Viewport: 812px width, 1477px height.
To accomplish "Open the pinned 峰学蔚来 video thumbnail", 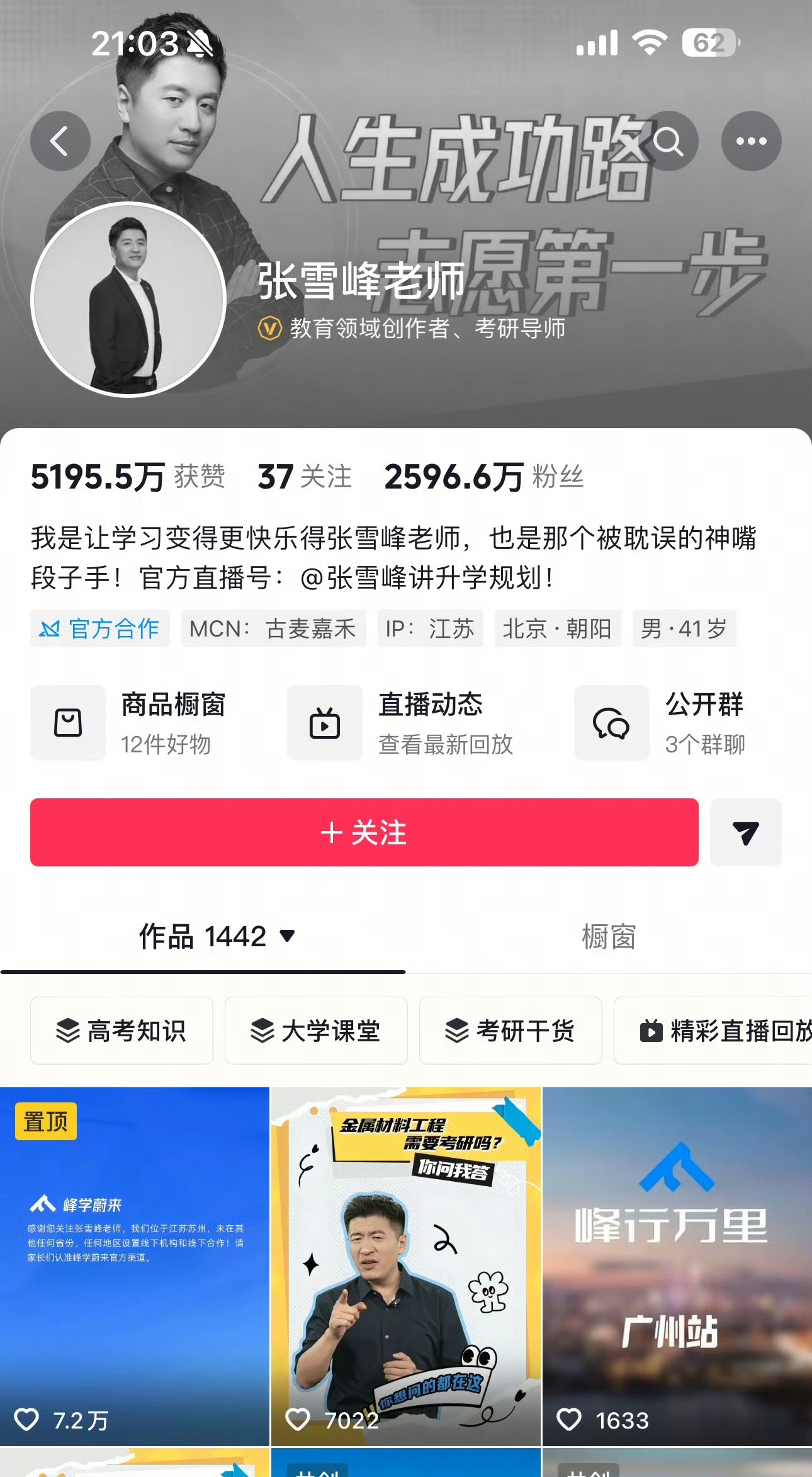I will (135, 1240).
